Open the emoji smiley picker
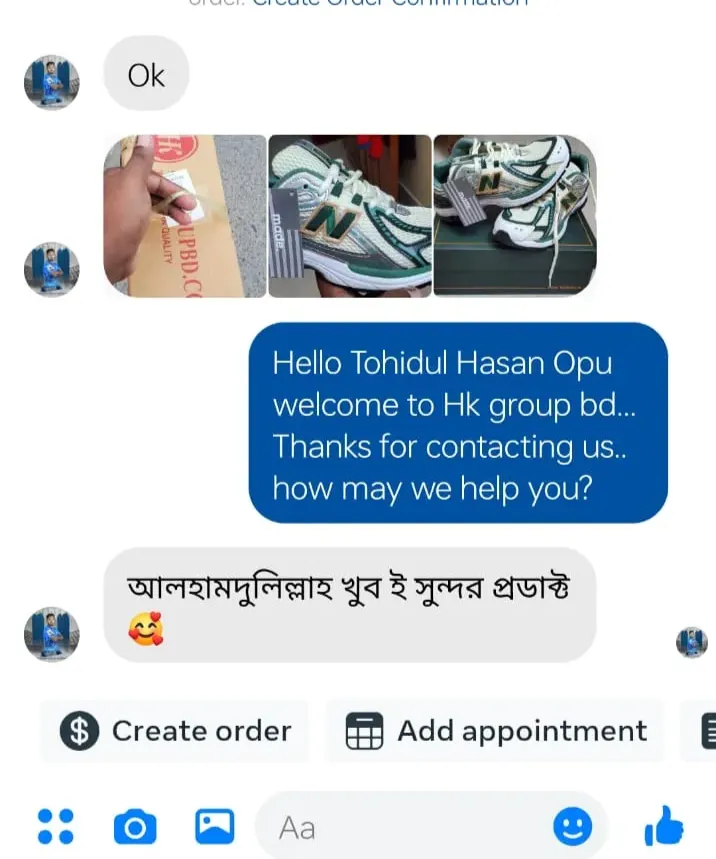The height and width of the screenshot is (859, 716). 573,826
